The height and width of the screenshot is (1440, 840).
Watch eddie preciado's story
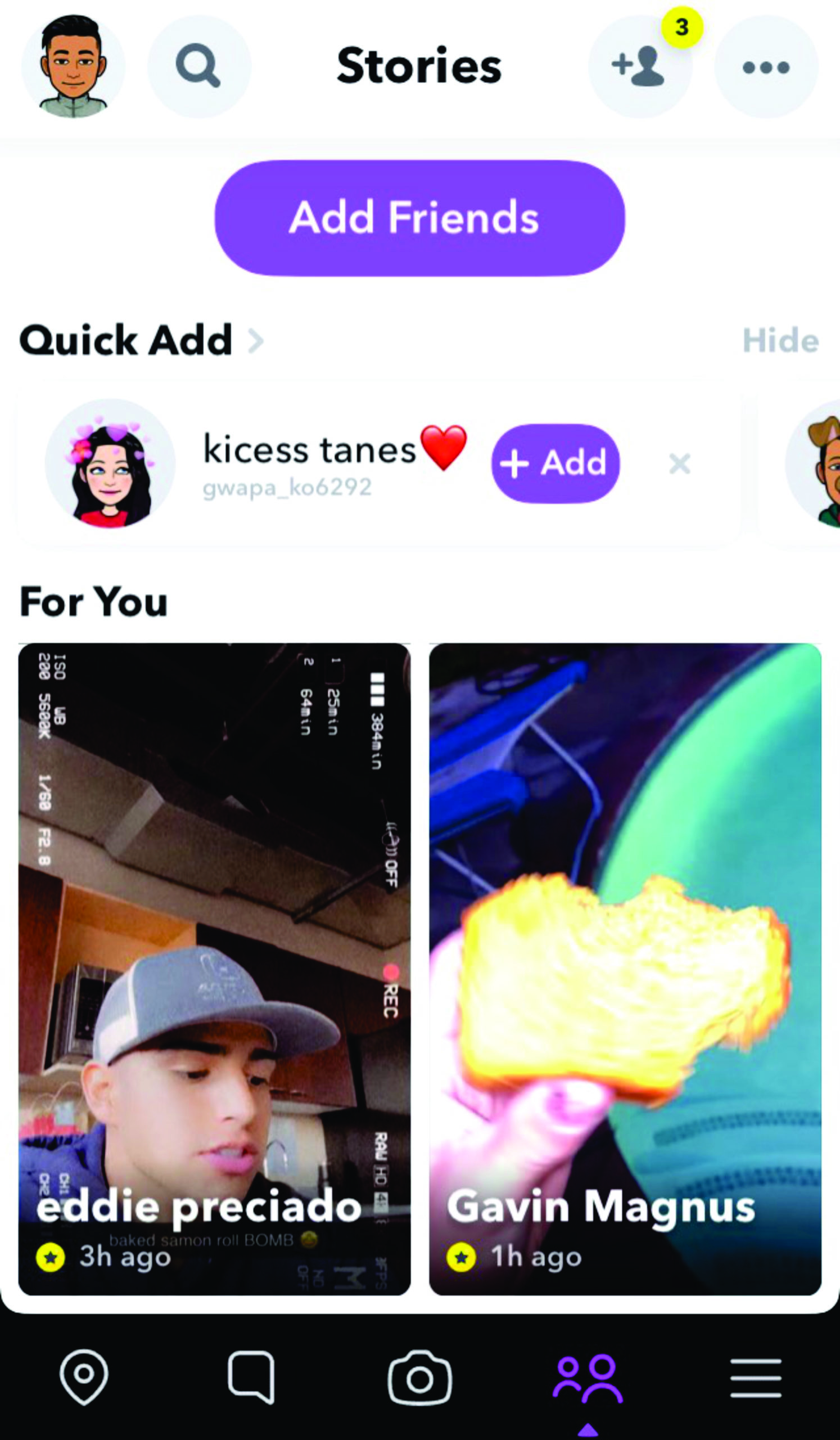click(214, 971)
